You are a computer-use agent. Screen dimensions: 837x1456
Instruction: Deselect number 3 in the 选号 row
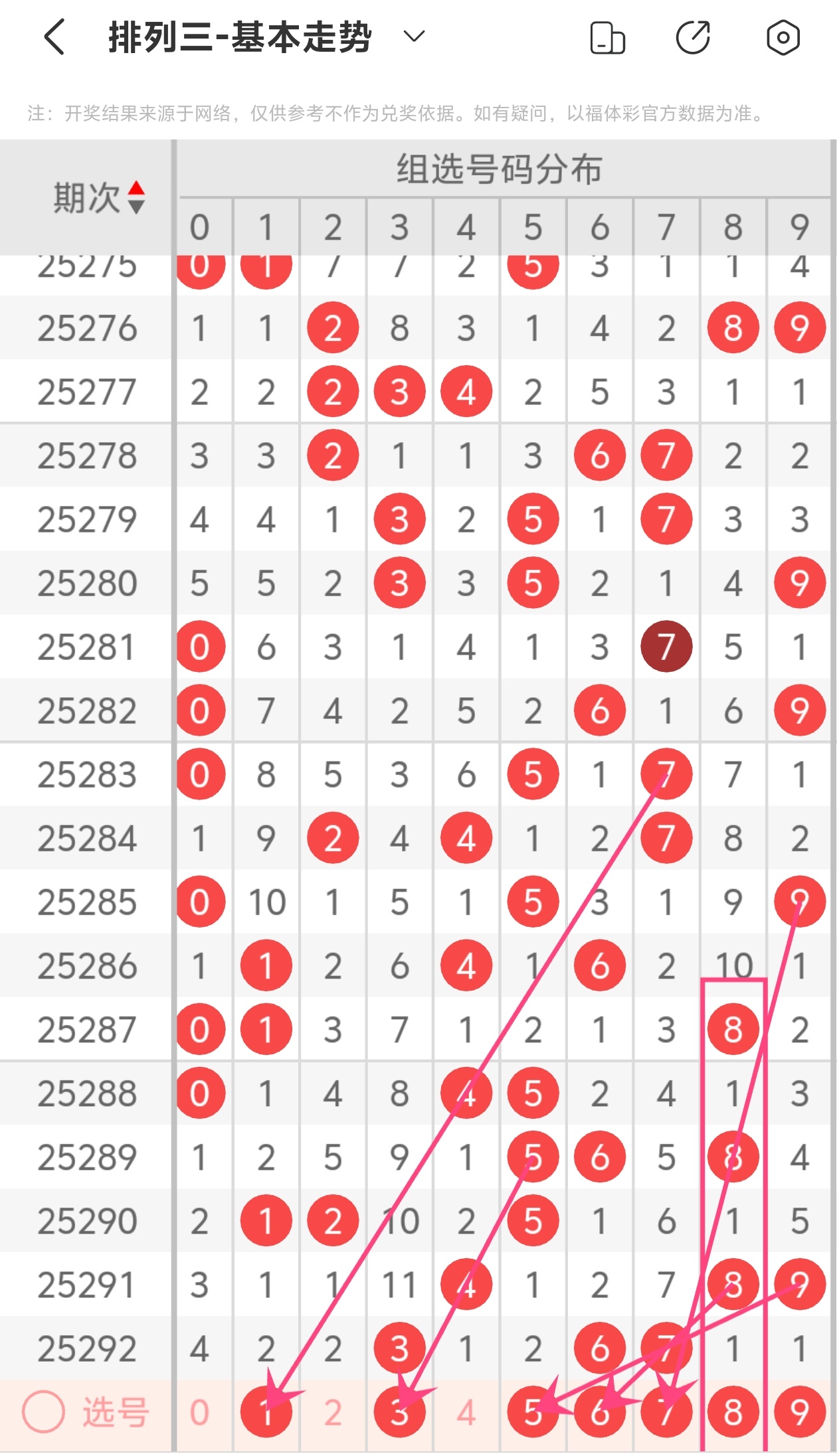pos(399,1412)
